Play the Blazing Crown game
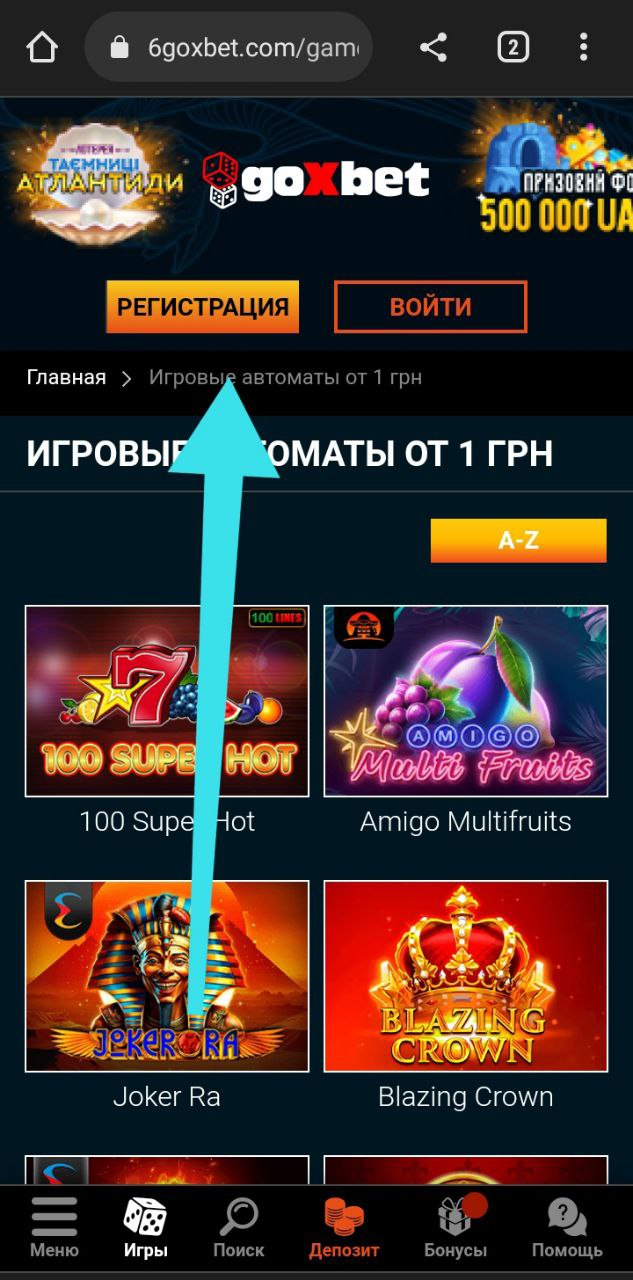 click(x=466, y=975)
